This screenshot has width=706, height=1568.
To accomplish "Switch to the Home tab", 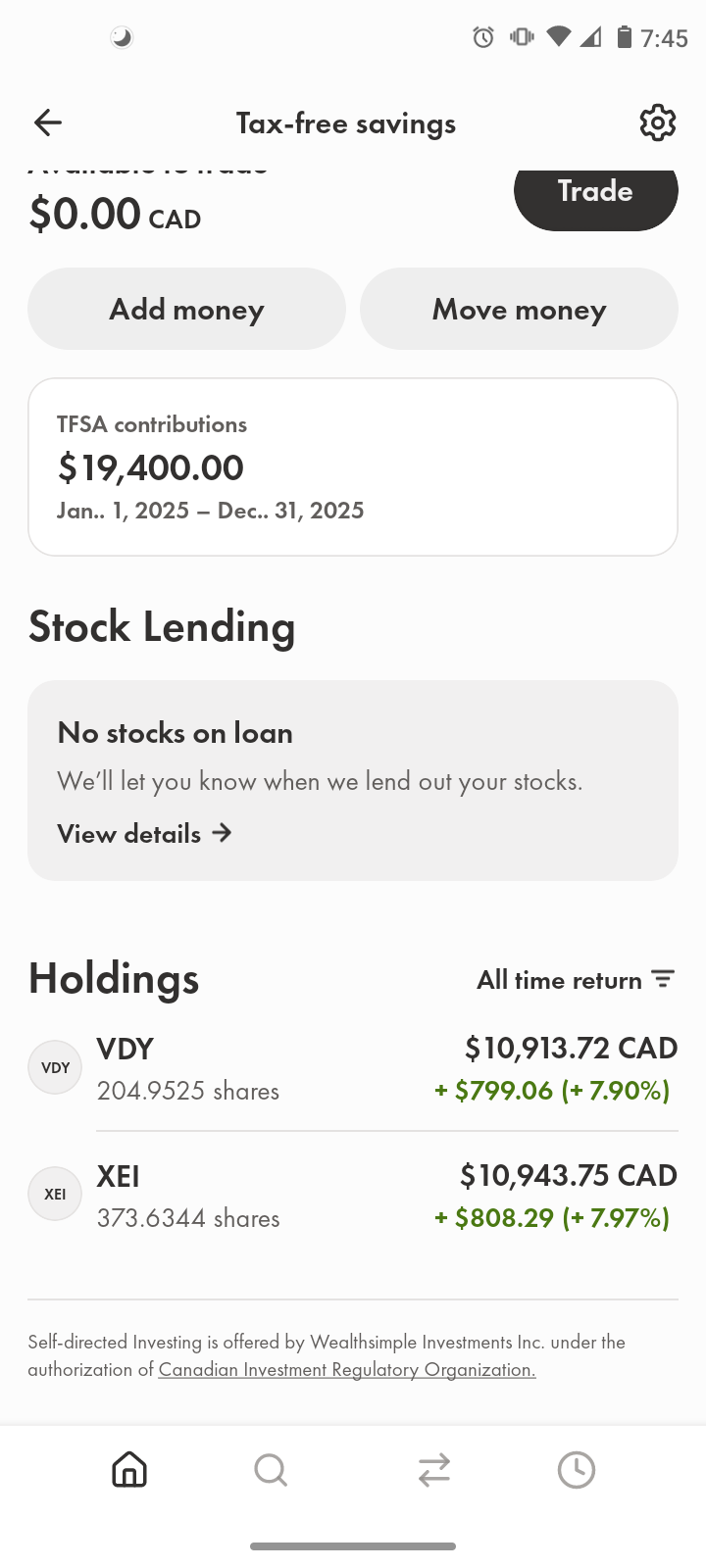I will (x=129, y=1470).
